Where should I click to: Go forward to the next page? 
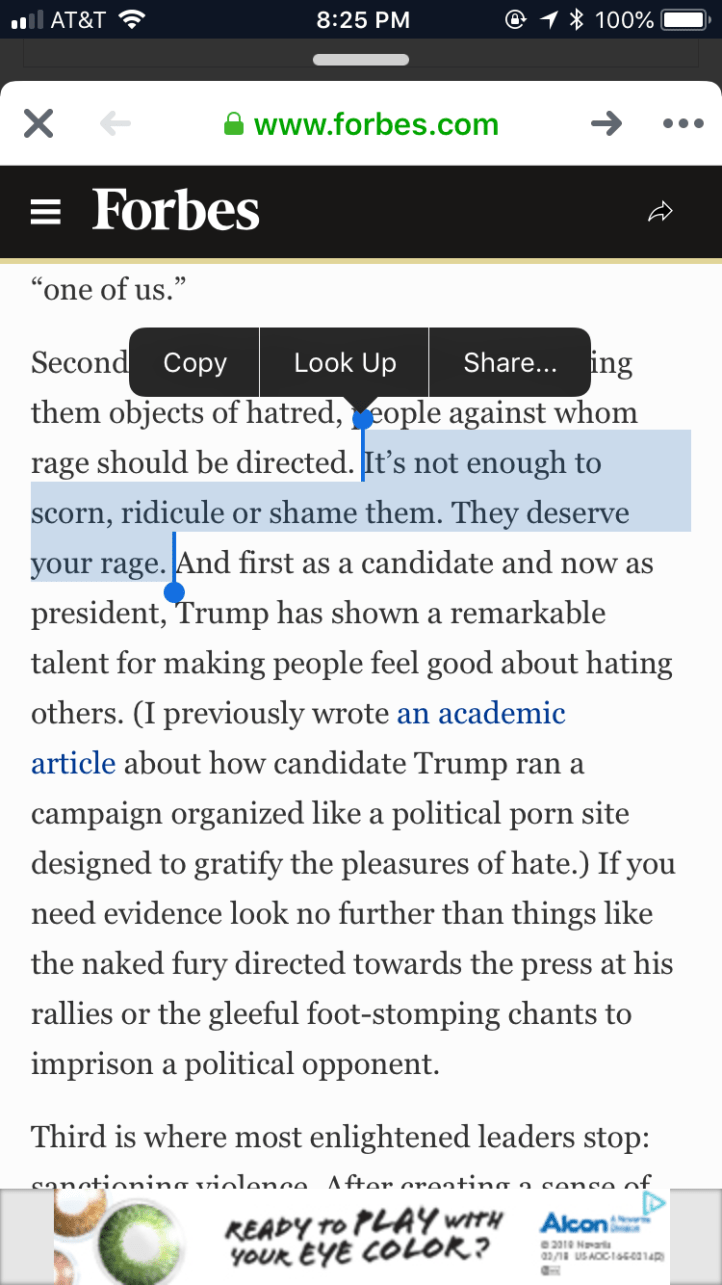click(606, 124)
